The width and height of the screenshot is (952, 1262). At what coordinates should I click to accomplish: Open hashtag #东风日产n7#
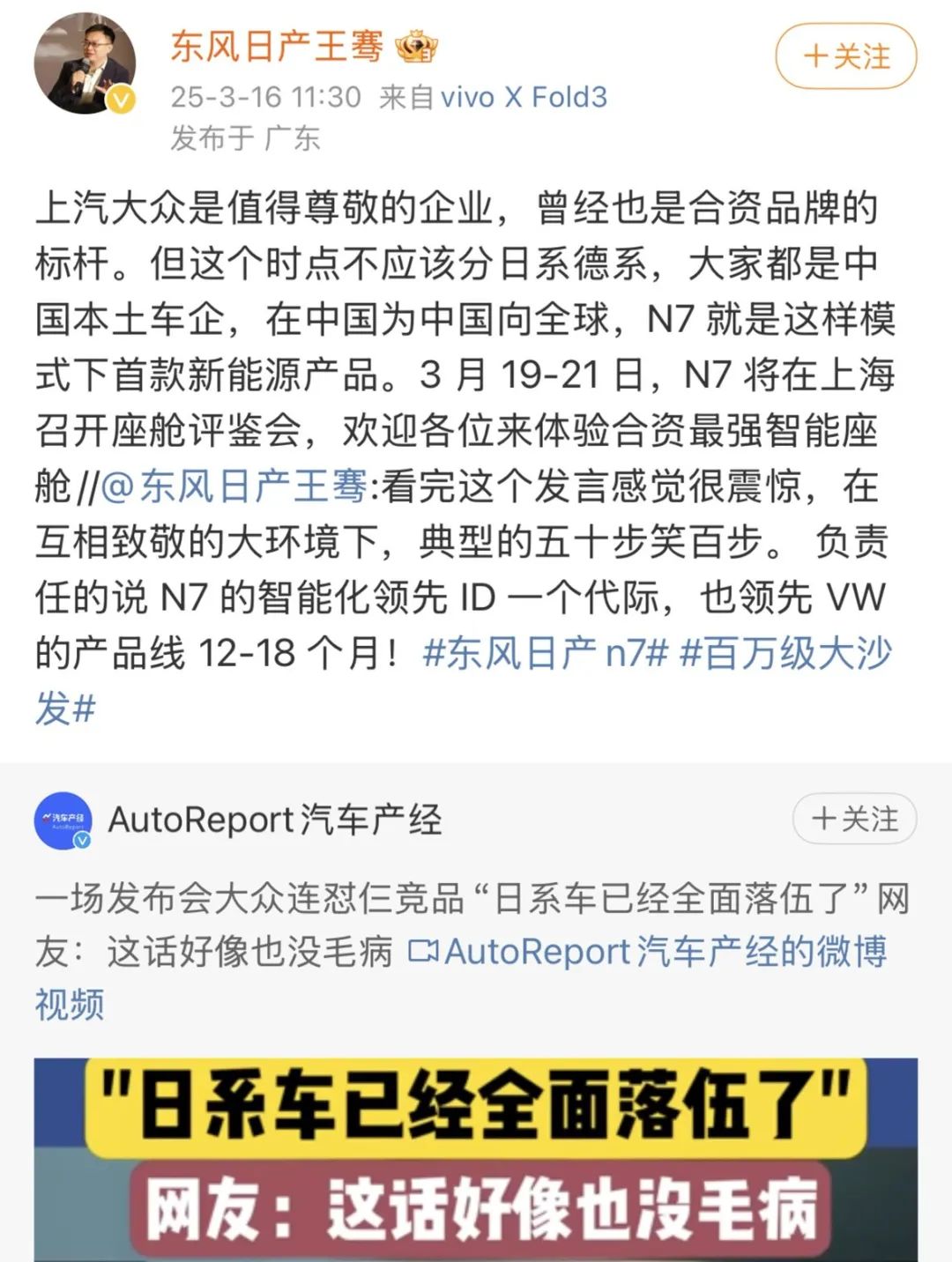pyautogui.click(x=546, y=654)
